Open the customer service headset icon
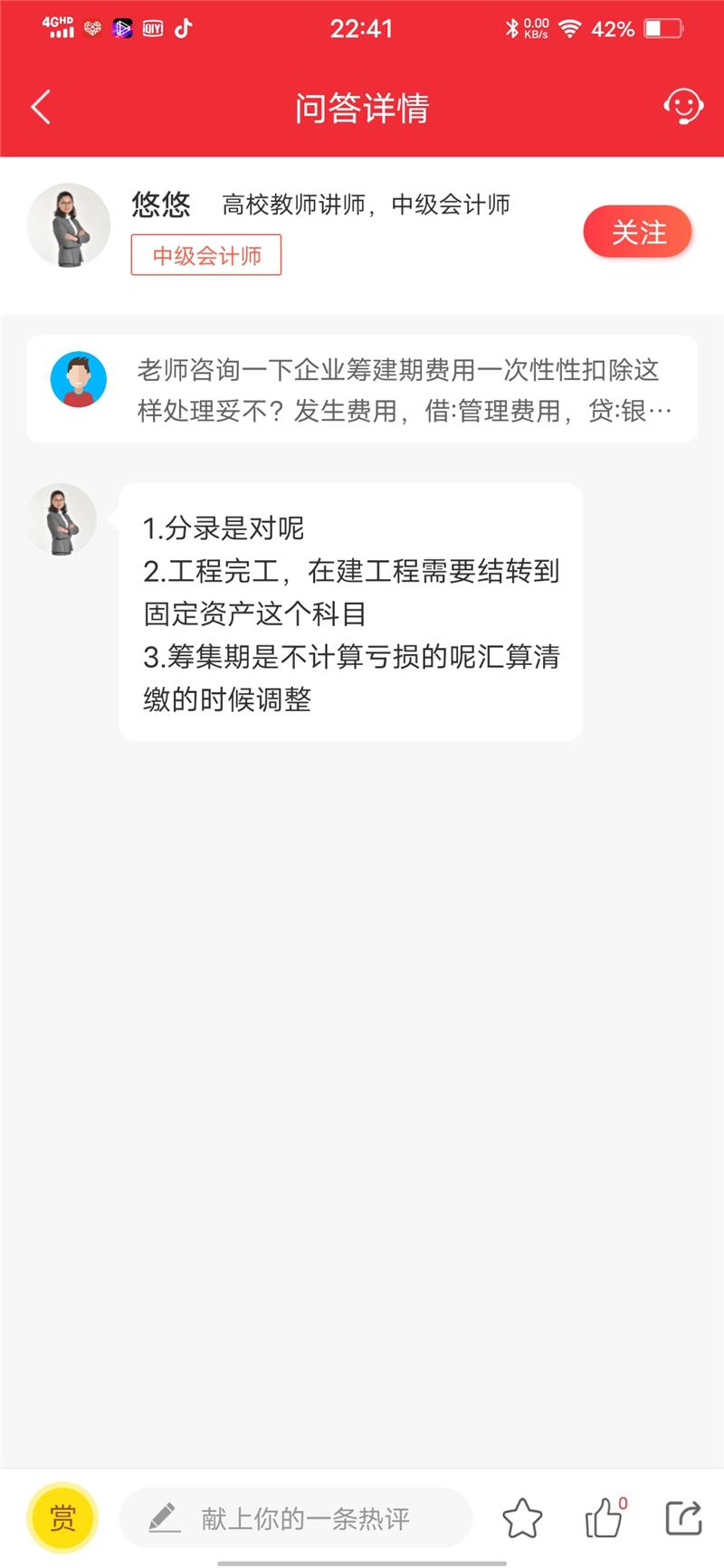 click(x=682, y=107)
